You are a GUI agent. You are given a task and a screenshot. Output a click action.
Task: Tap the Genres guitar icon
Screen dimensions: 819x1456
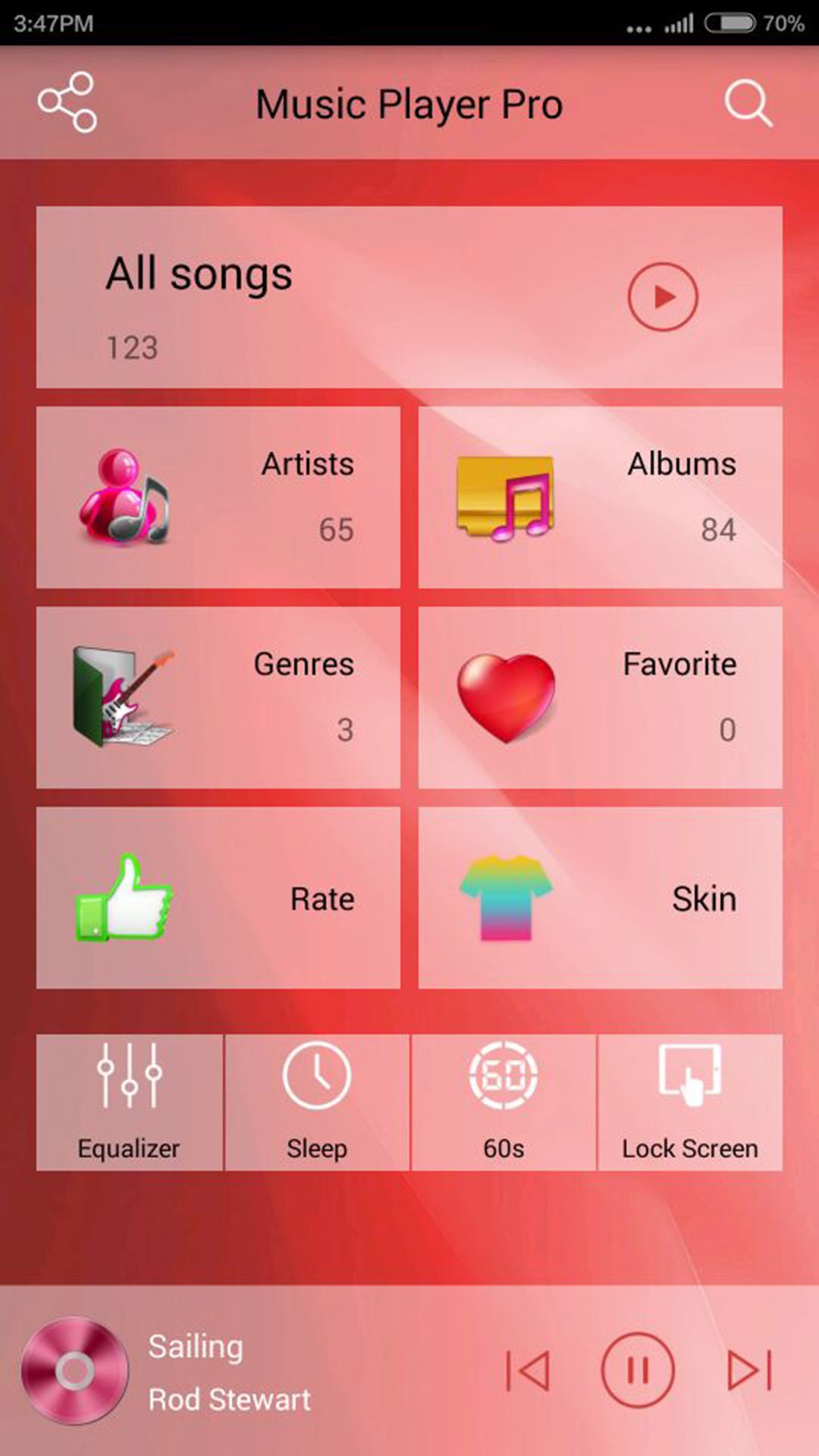[121, 694]
